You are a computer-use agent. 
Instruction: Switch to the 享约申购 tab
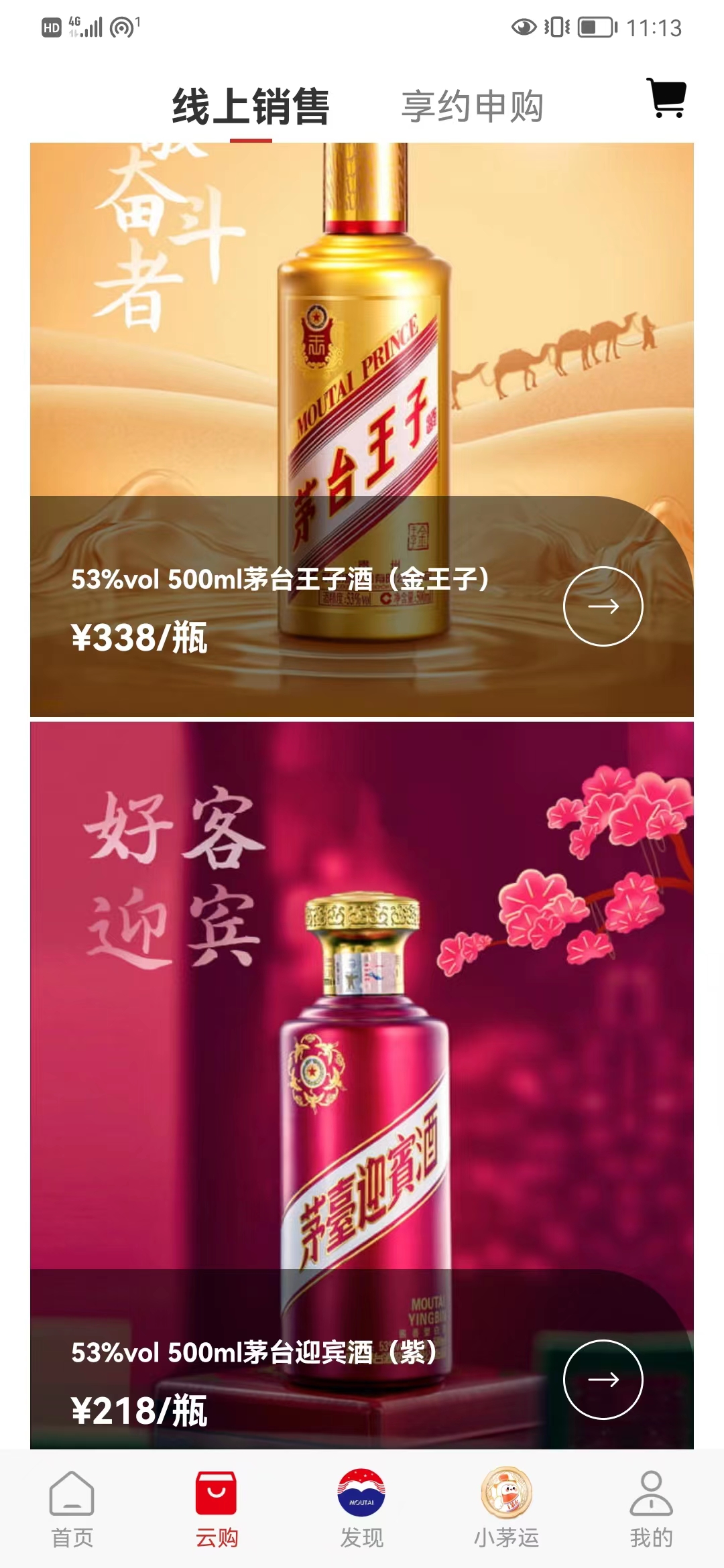[x=472, y=107]
